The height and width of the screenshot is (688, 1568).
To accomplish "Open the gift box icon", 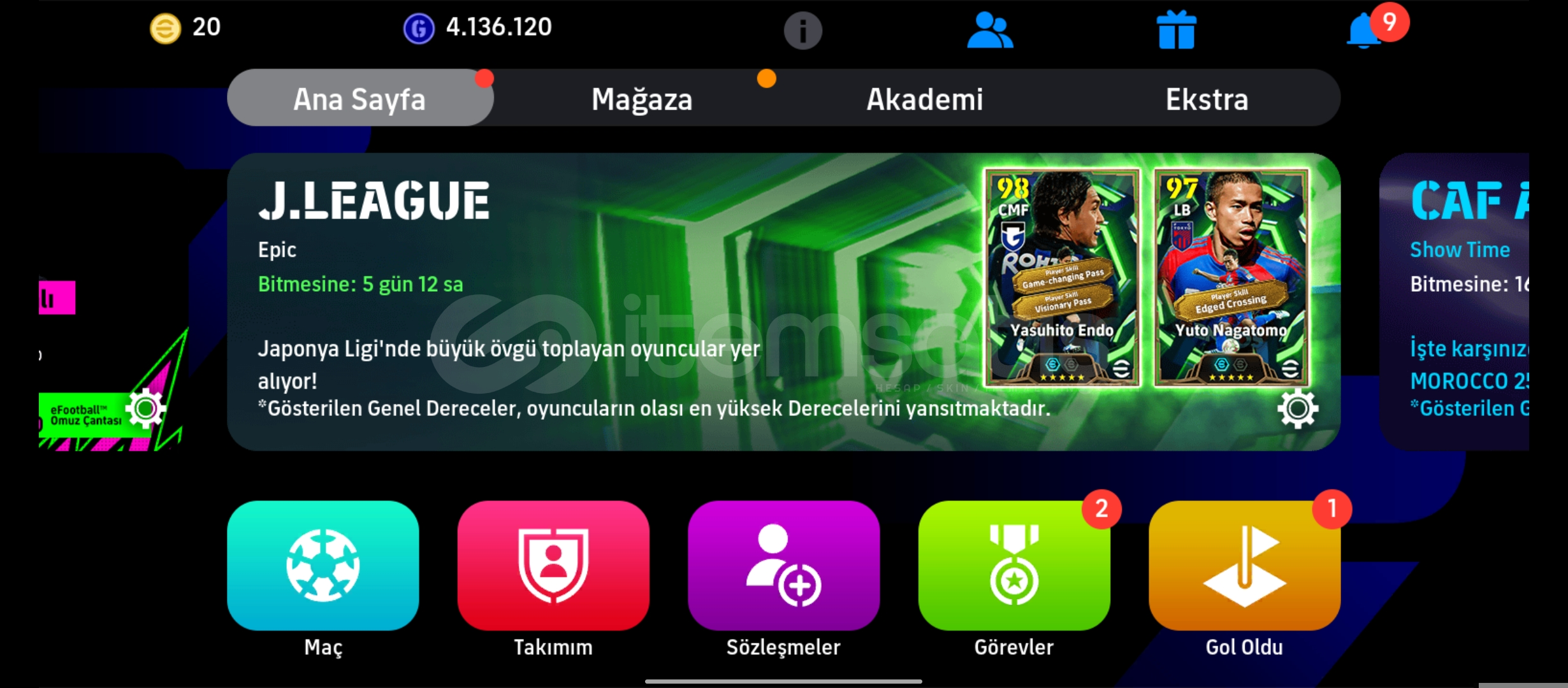I will [1176, 31].
